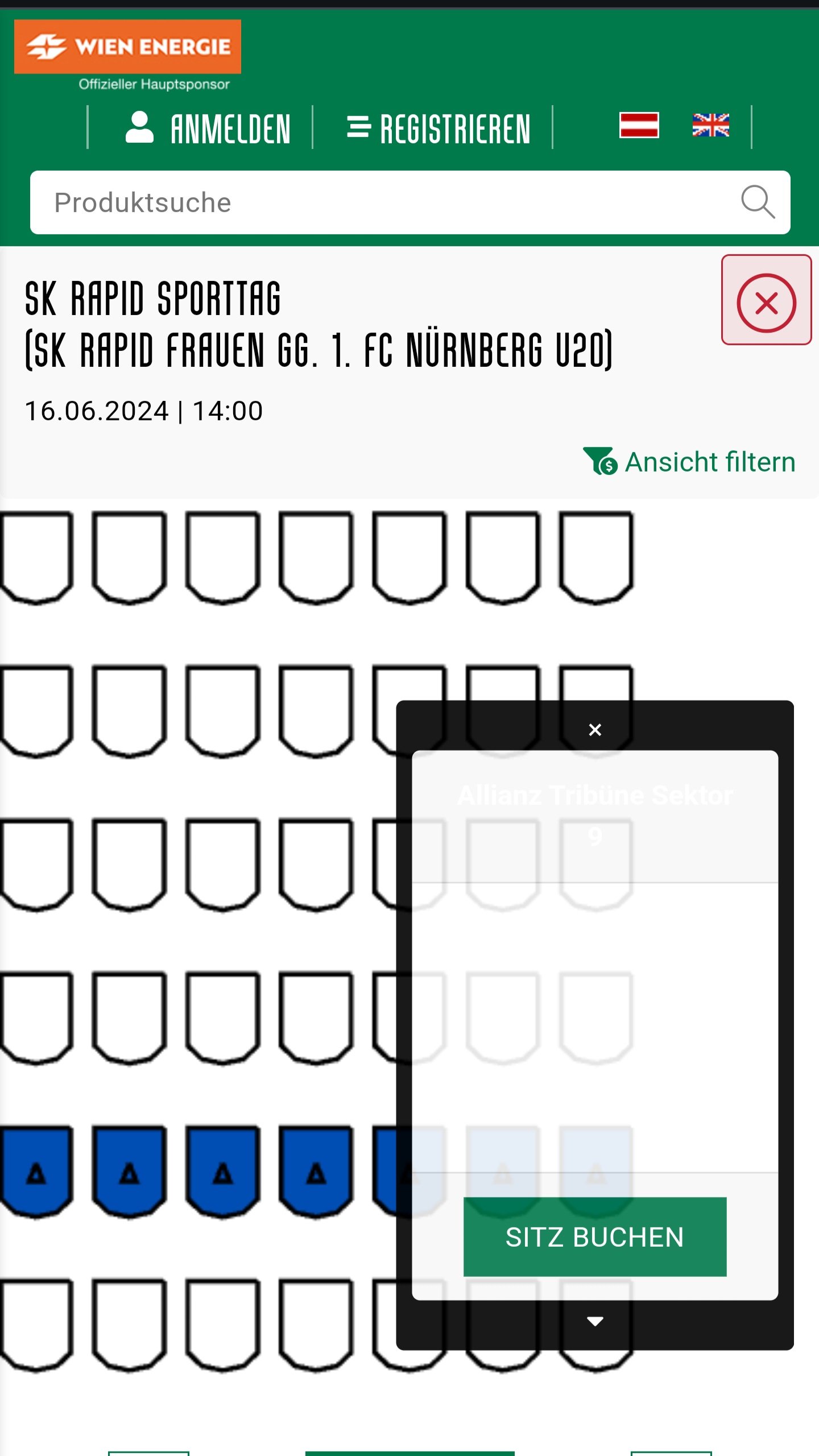Open the REGISTRIEREN link

pyautogui.click(x=438, y=127)
